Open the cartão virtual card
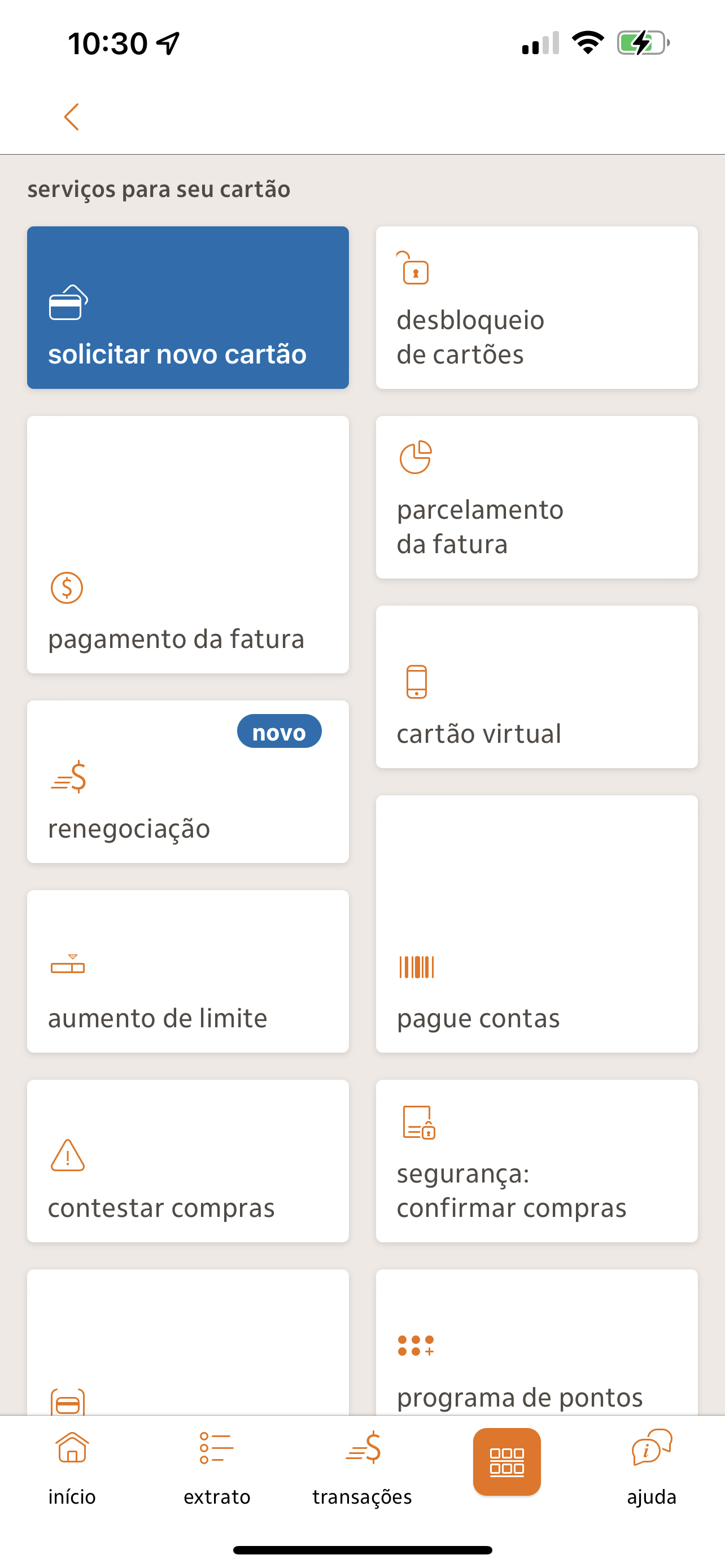725x1568 pixels. coord(536,686)
